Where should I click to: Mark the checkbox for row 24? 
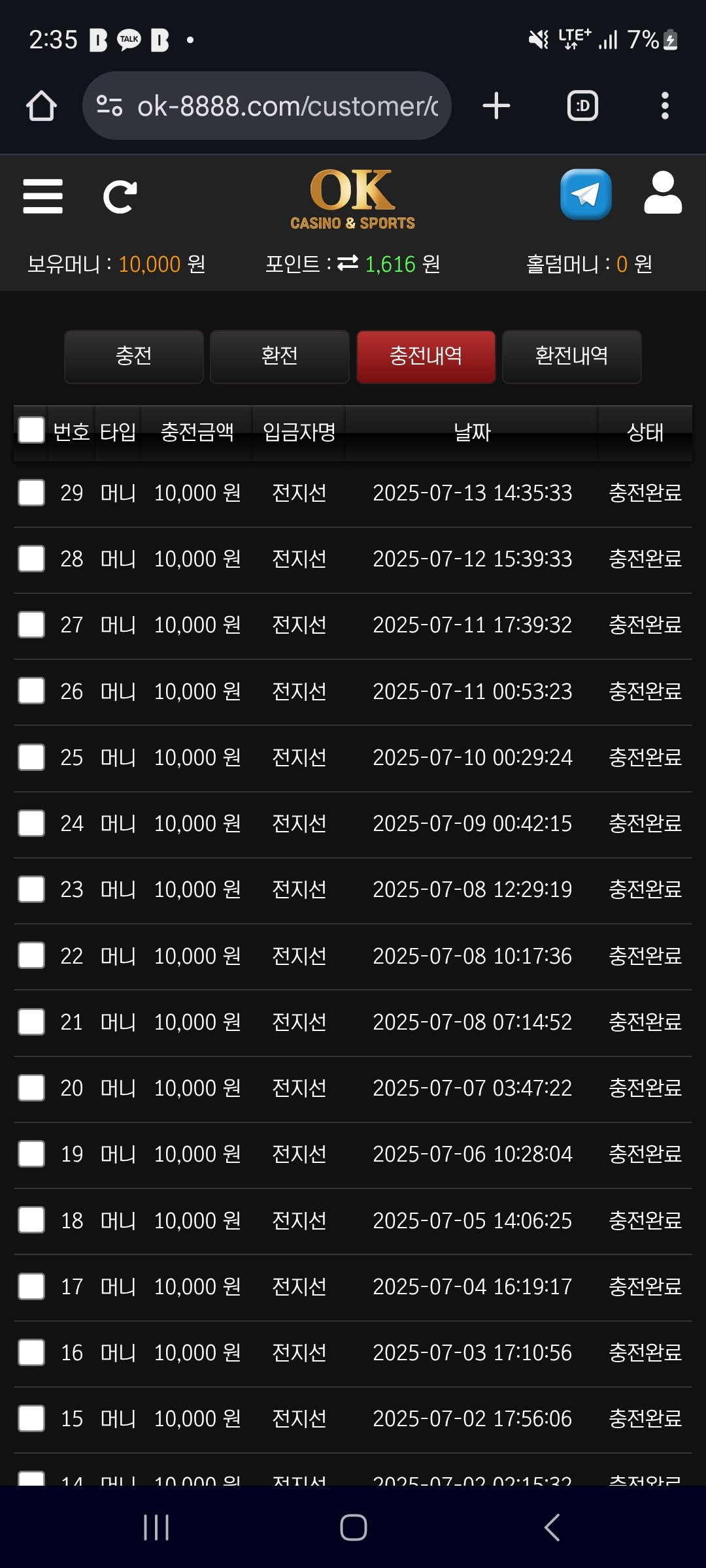coord(31,823)
